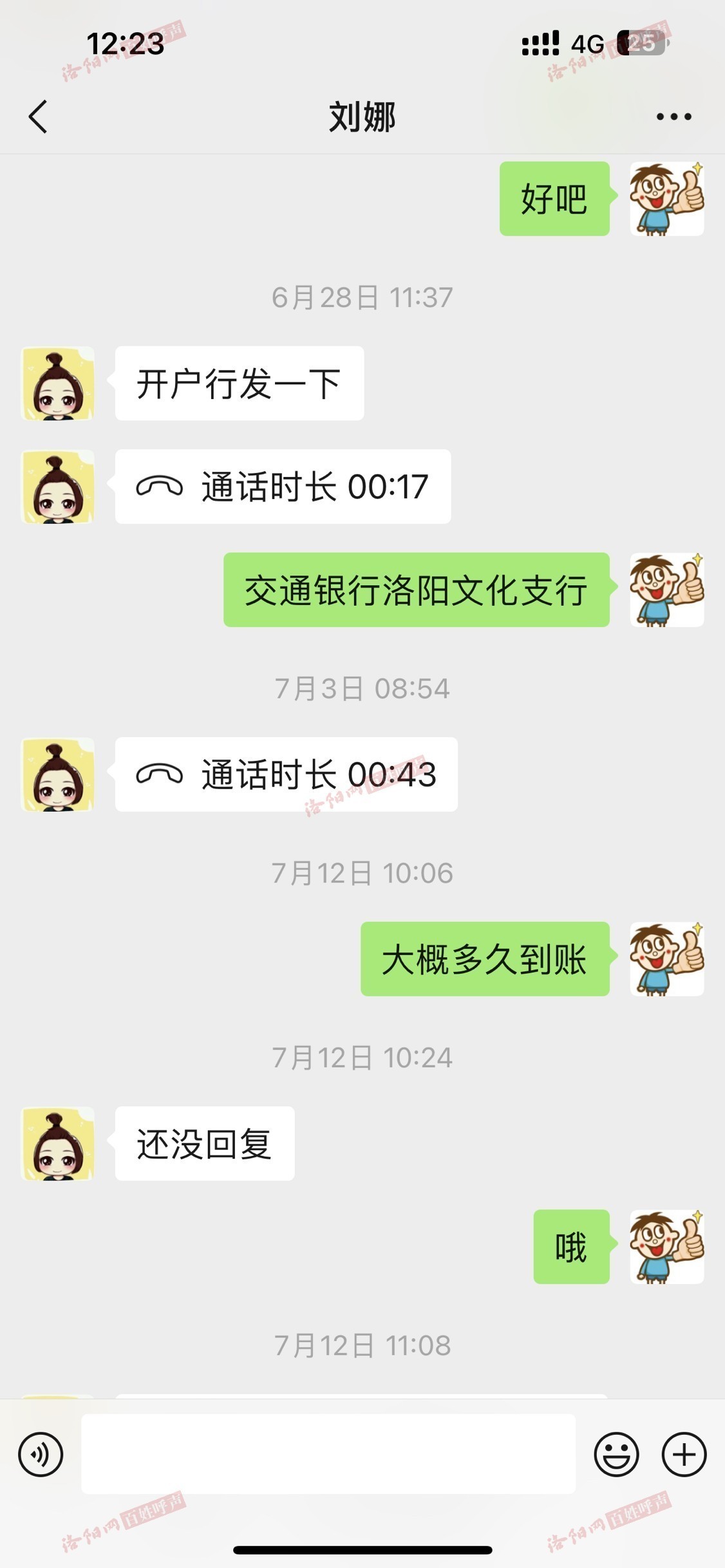Open the plus attachments menu
725x1568 pixels.
click(x=684, y=1454)
